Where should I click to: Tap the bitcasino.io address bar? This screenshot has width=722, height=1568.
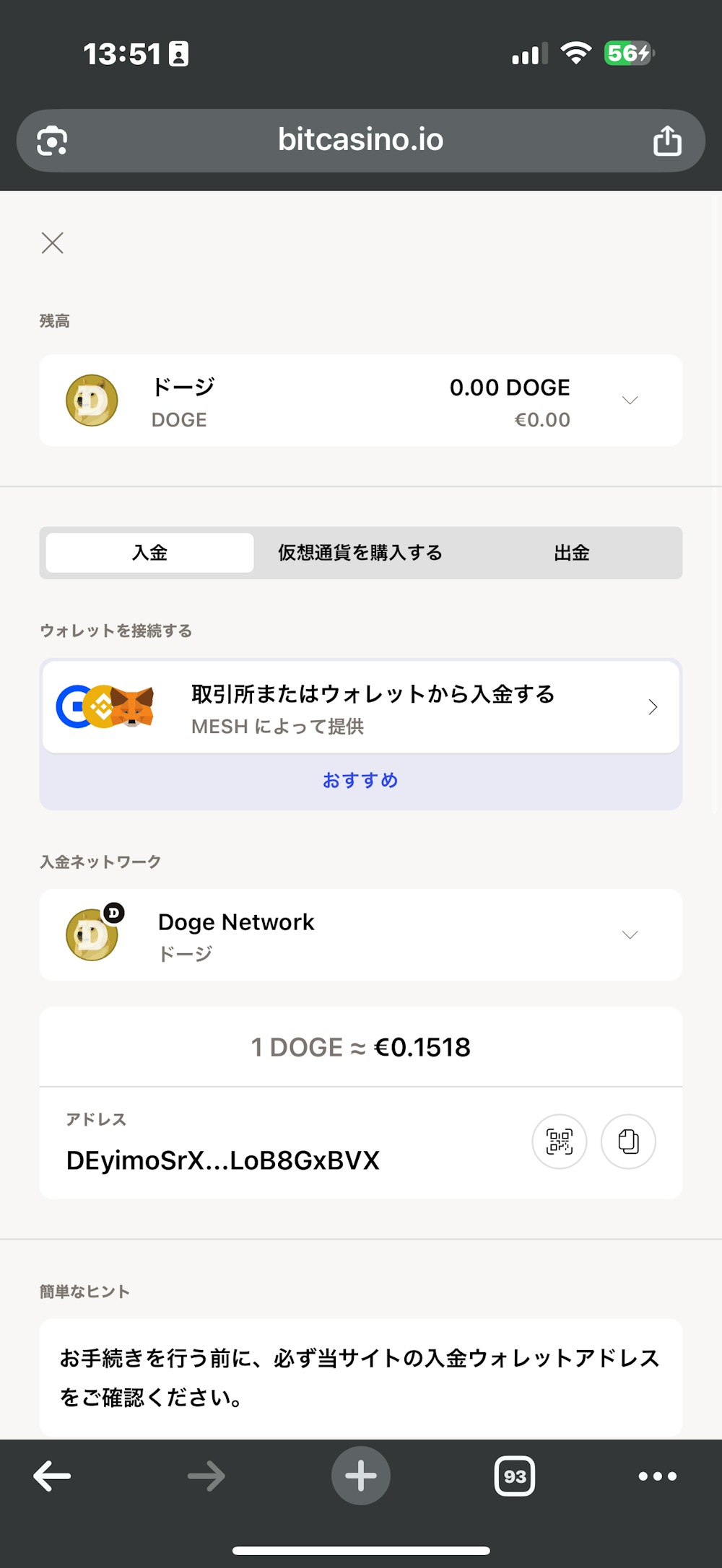[x=360, y=140]
